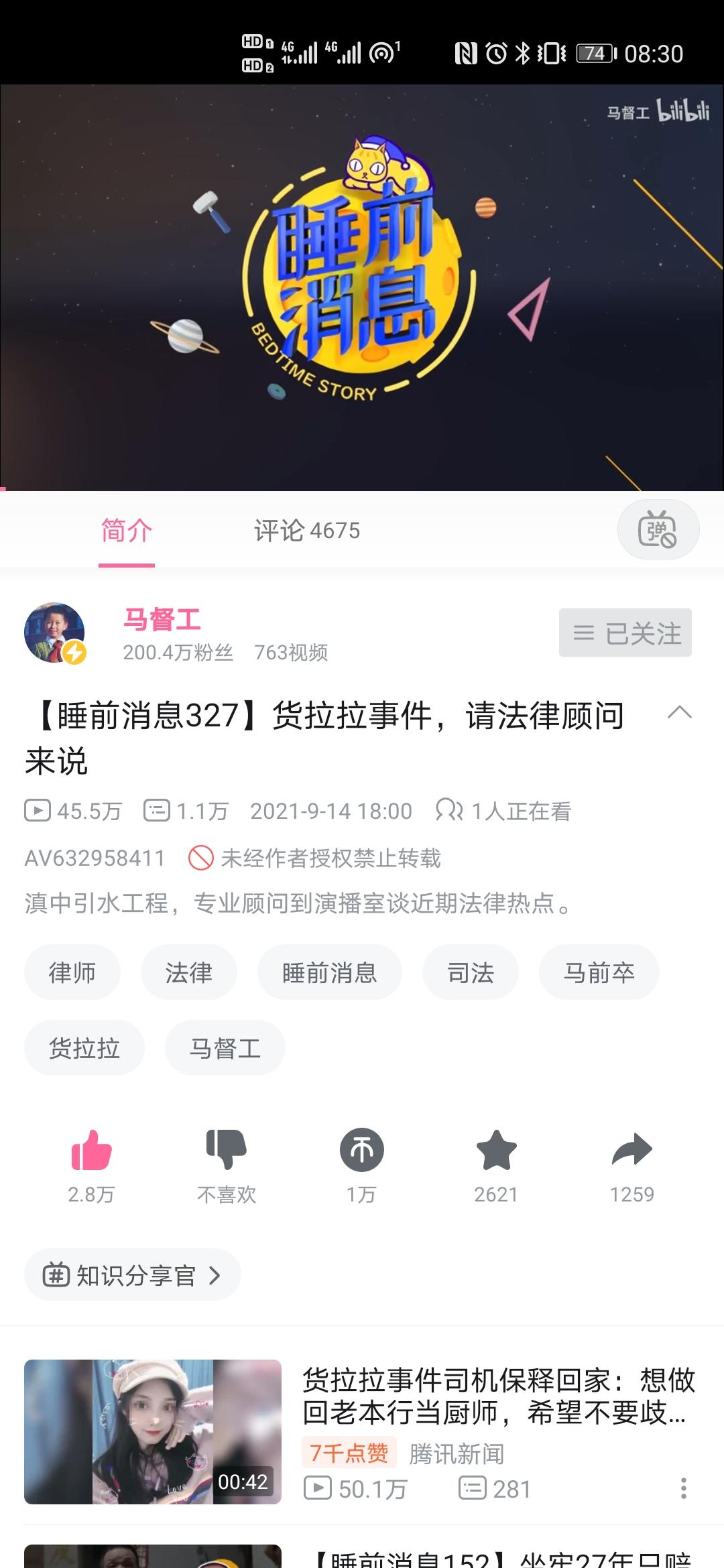Open the 马前卒 tag
The width and height of the screenshot is (724, 1568).
(599, 972)
